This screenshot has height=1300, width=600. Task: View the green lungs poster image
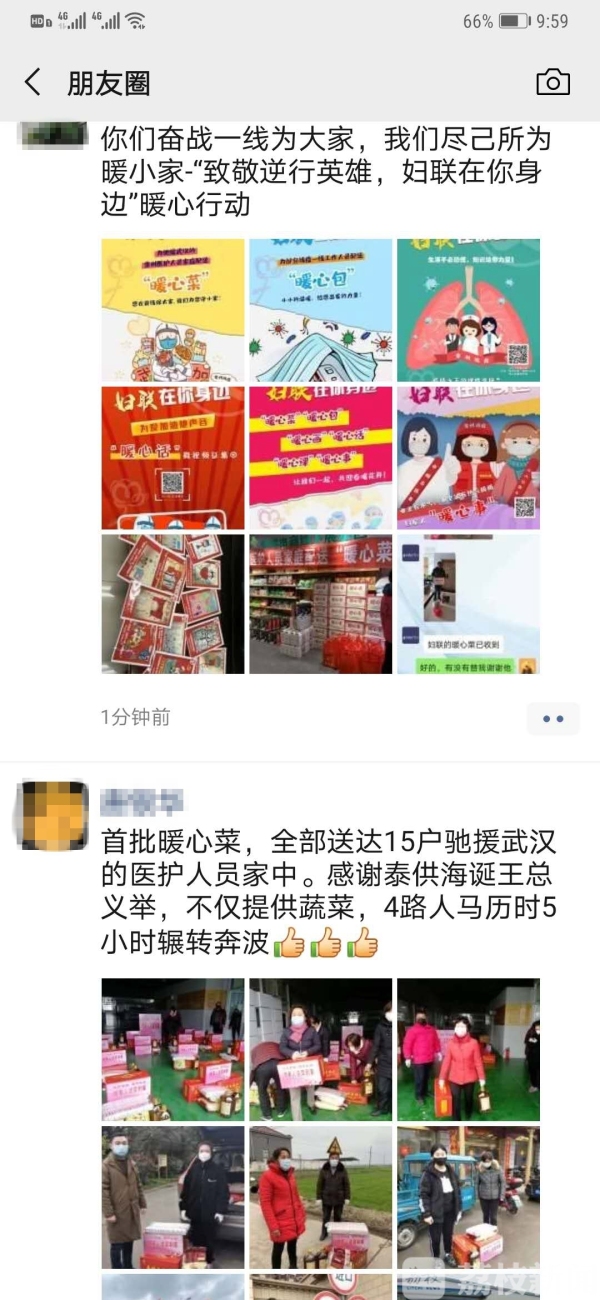(x=468, y=309)
